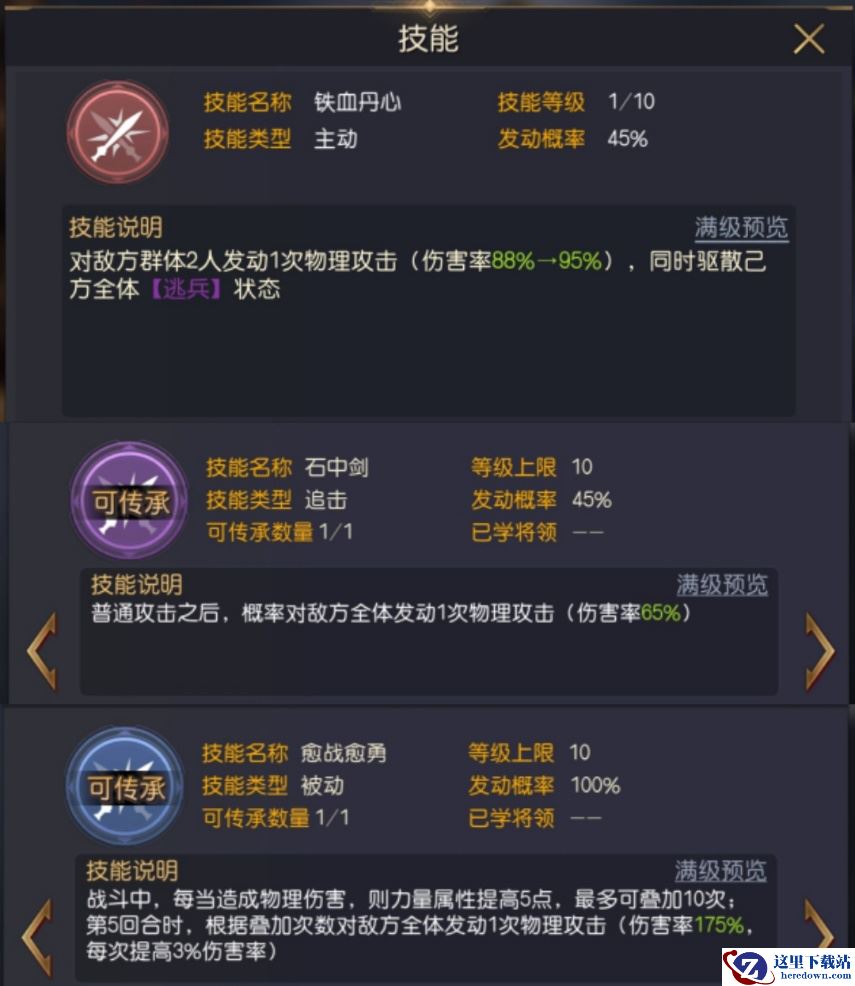Screen dimensions: 855x986
Task: Open 满级预览 for 愈战愈勇 skill
Action: [720, 870]
